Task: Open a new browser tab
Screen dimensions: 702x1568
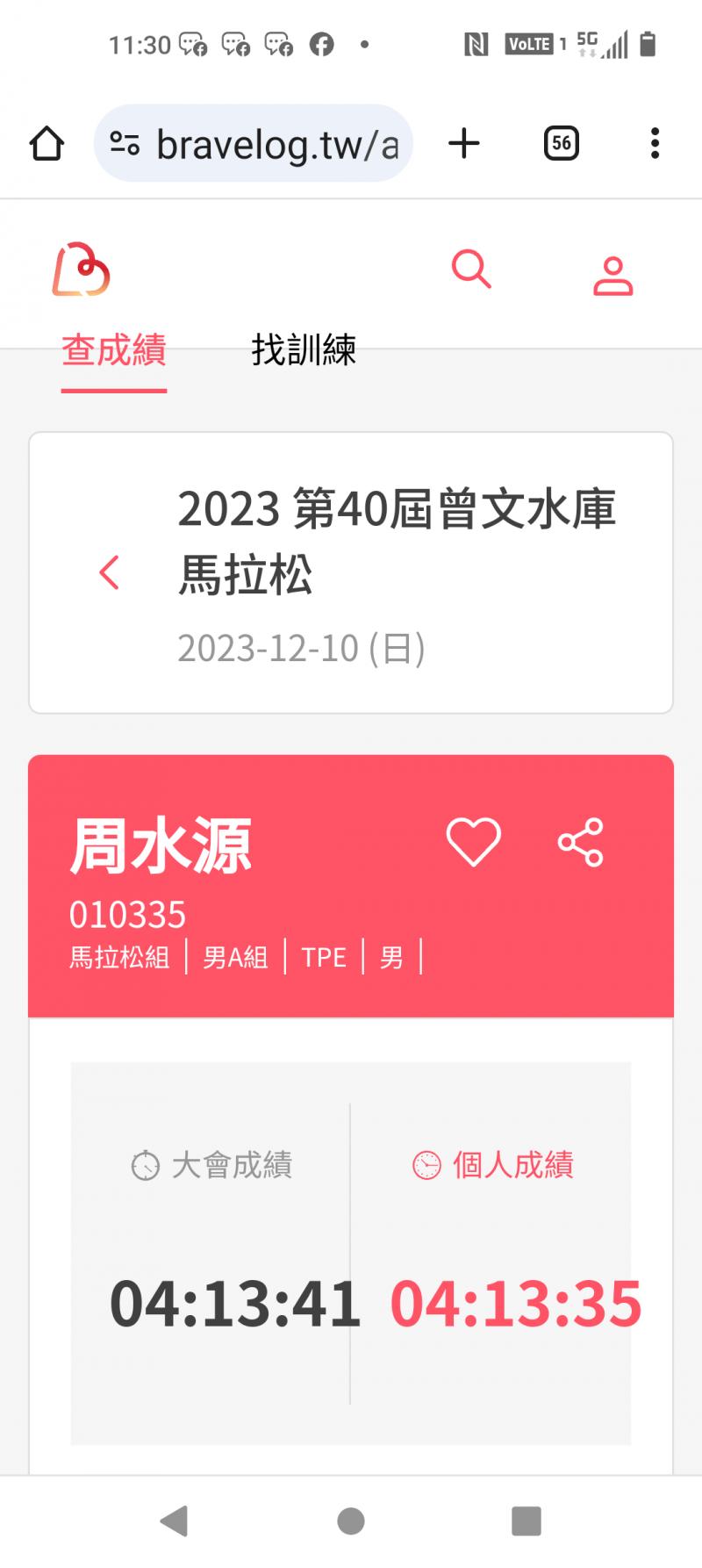Action: coord(464,143)
